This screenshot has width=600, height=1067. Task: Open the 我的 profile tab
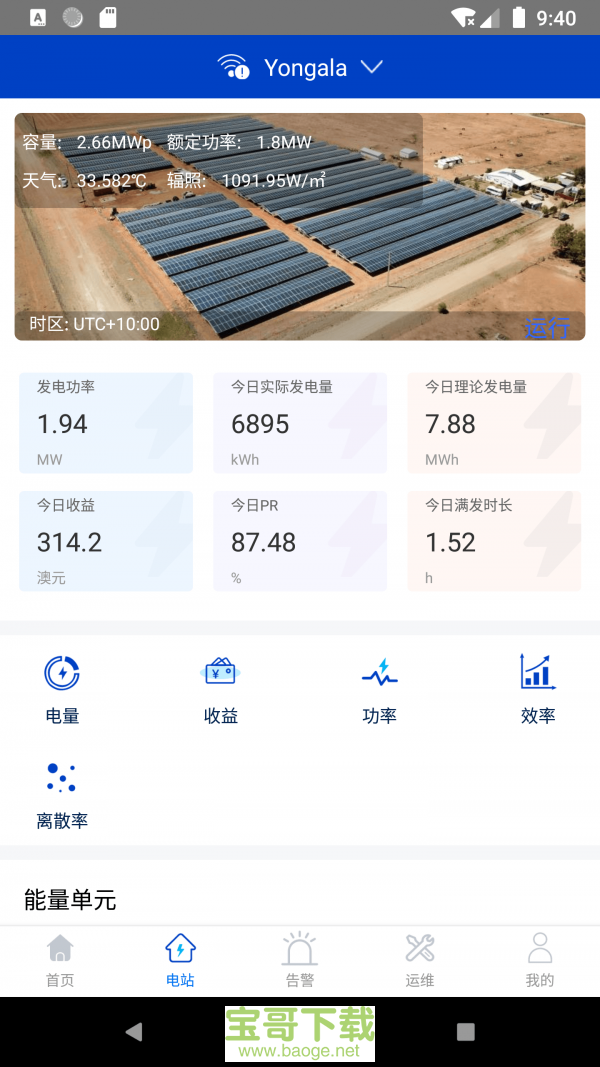tap(540, 960)
